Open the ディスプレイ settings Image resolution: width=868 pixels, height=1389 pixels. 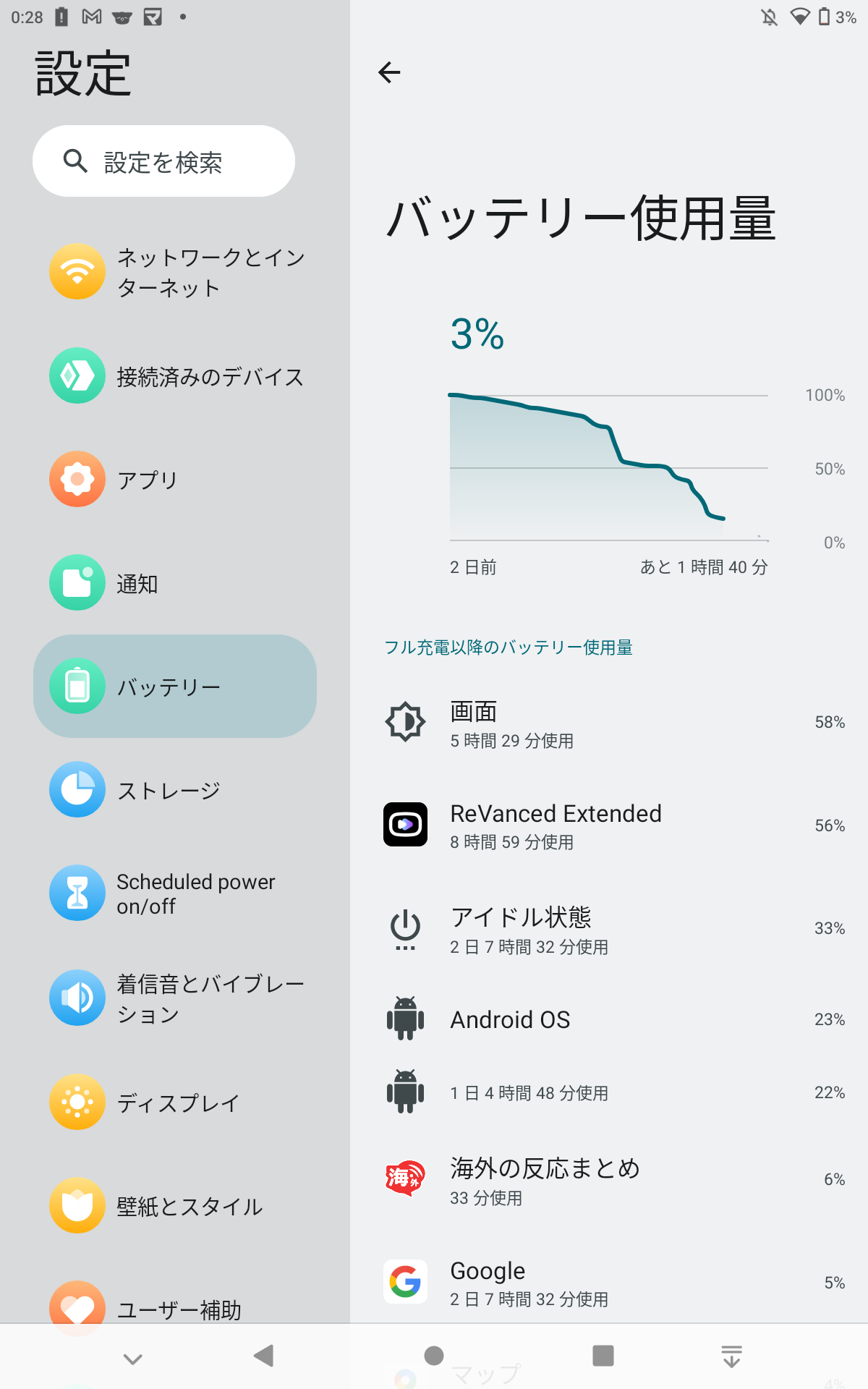[175, 1103]
